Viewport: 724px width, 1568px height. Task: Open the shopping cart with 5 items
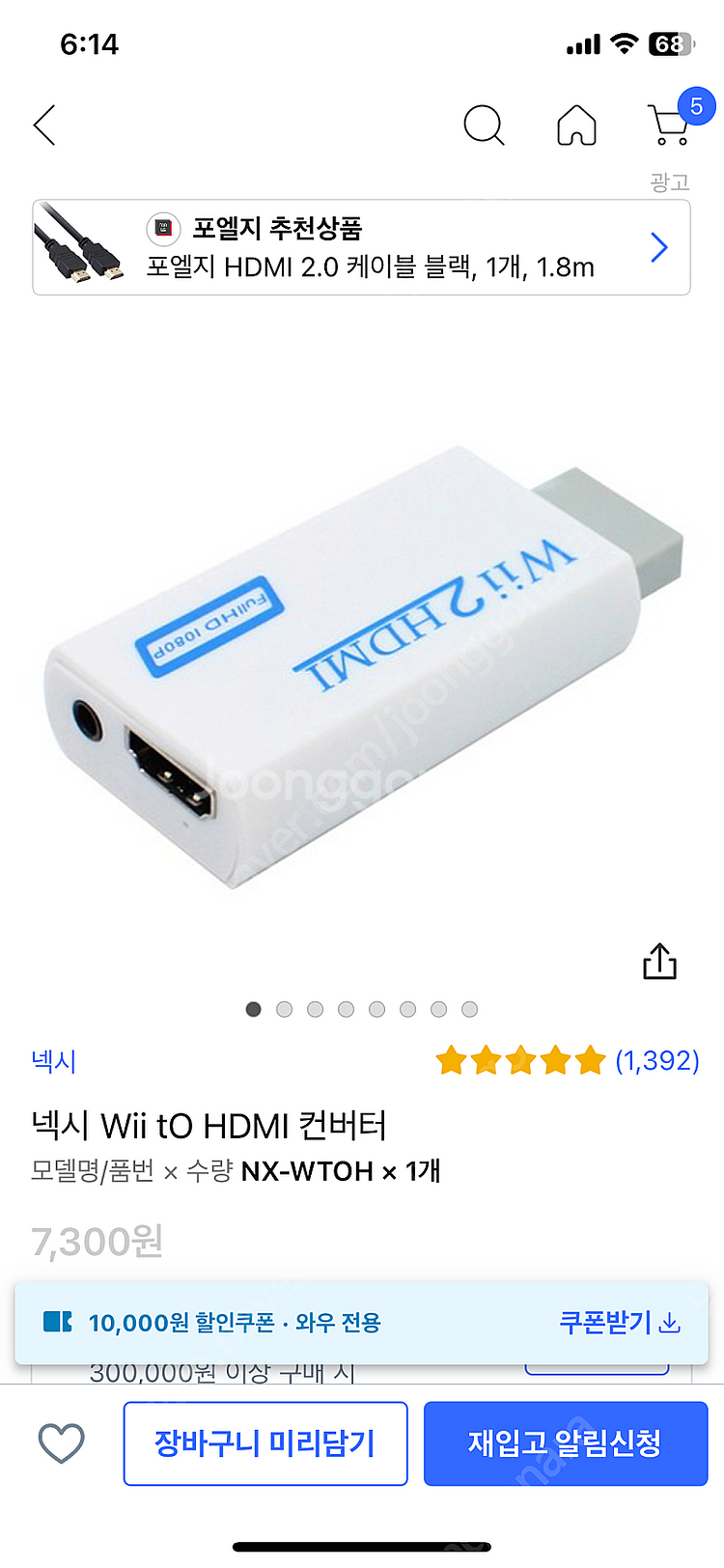pos(671,125)
